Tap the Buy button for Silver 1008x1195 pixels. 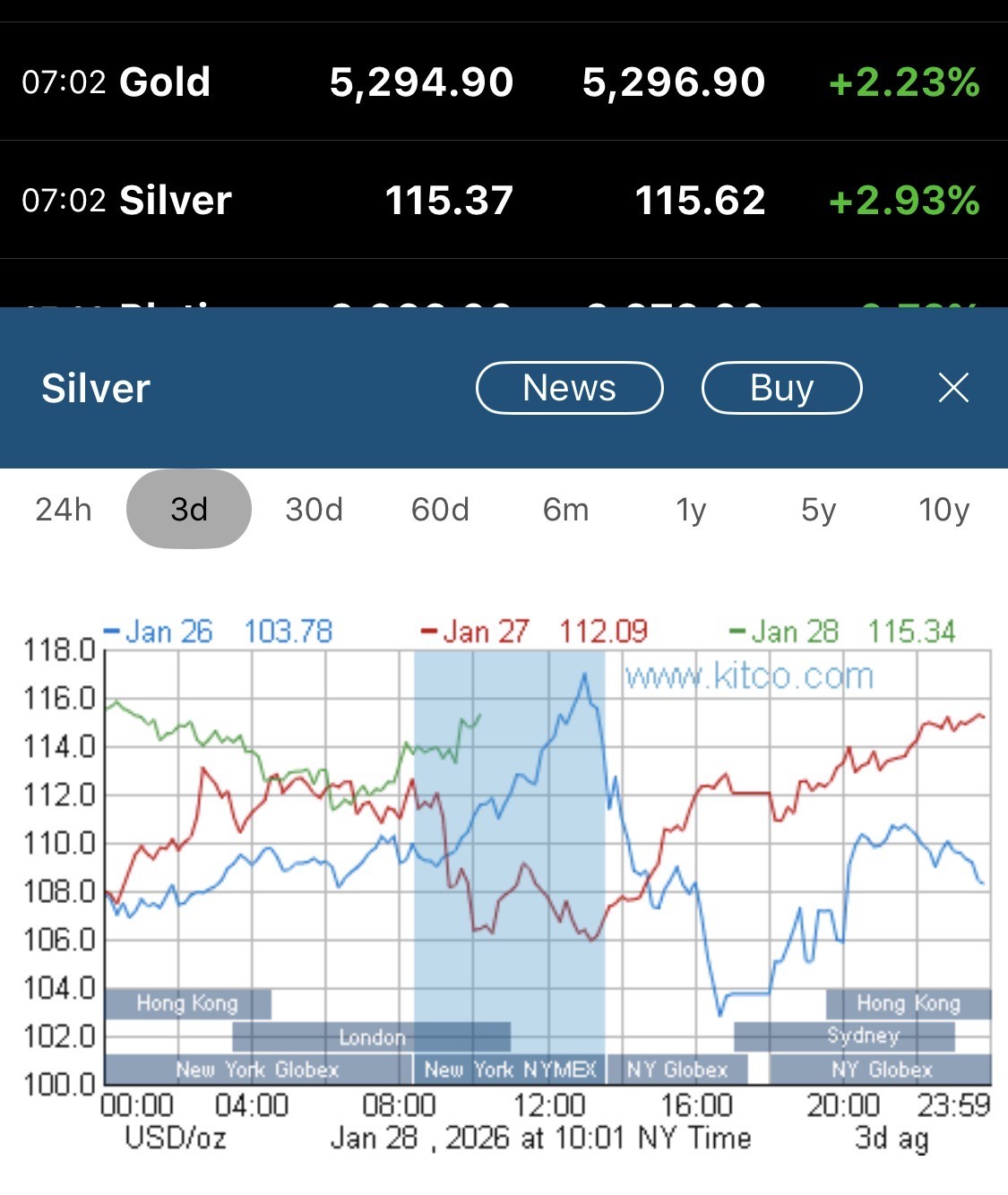781,388
